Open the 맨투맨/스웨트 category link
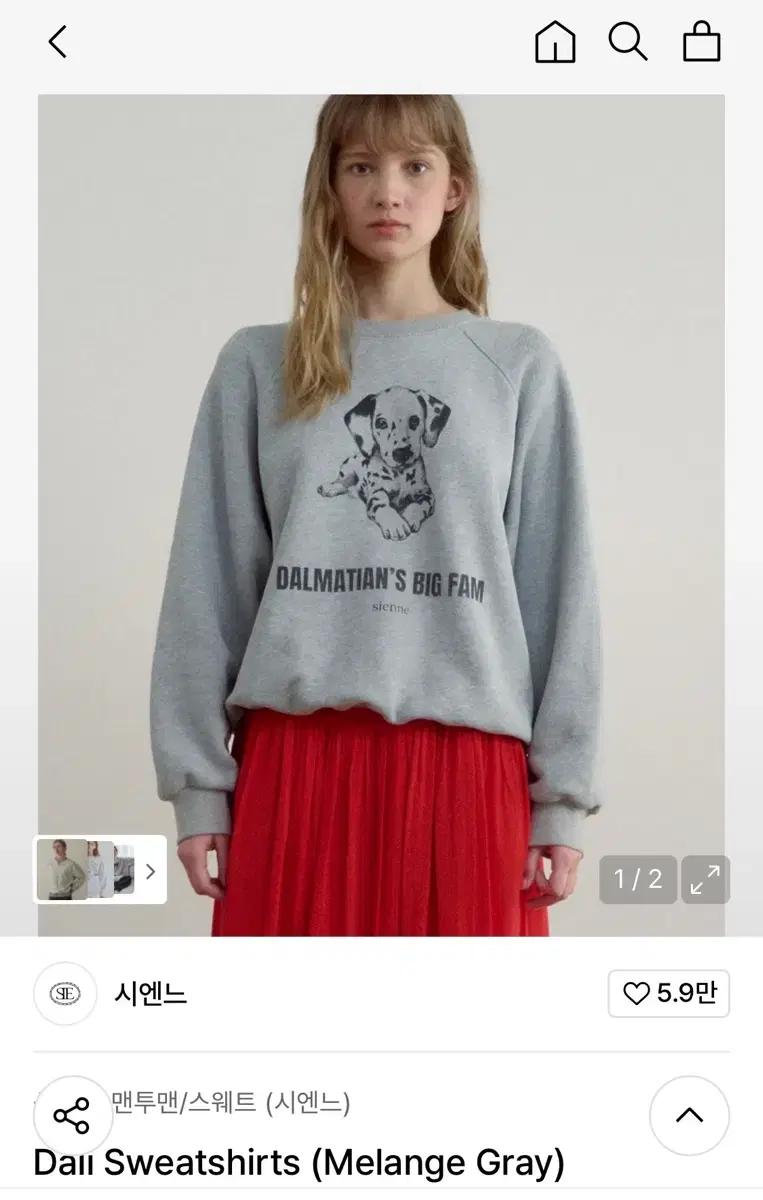 185,1103
